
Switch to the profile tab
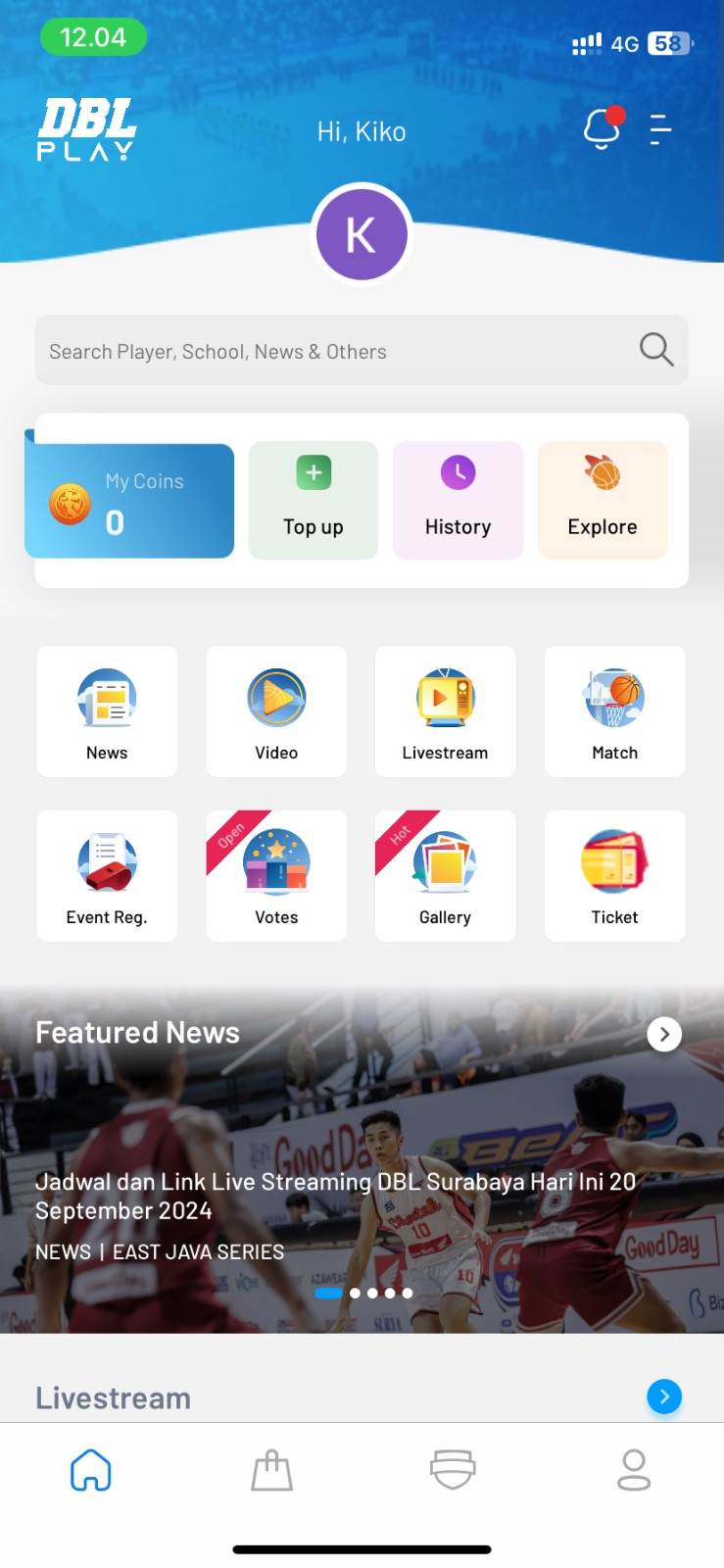click(634, 1471)
